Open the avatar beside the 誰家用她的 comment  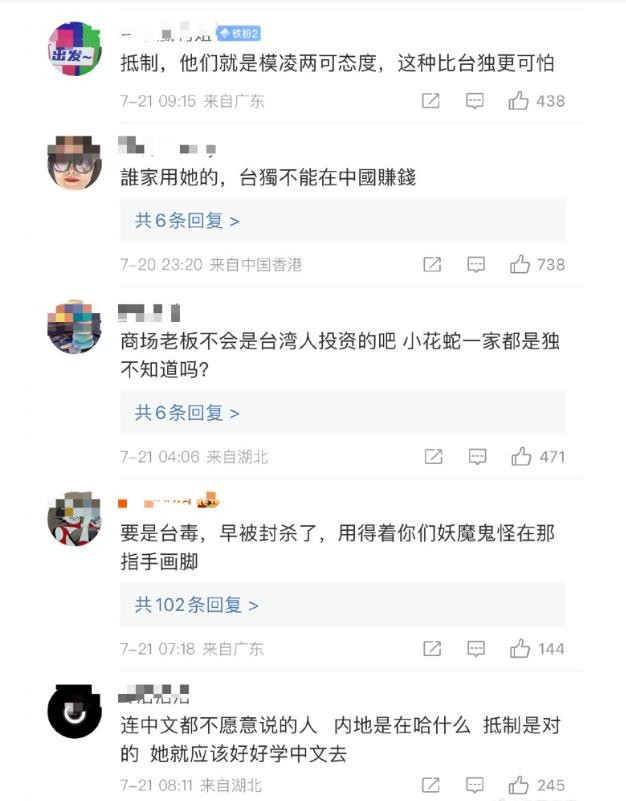point(75,161)
